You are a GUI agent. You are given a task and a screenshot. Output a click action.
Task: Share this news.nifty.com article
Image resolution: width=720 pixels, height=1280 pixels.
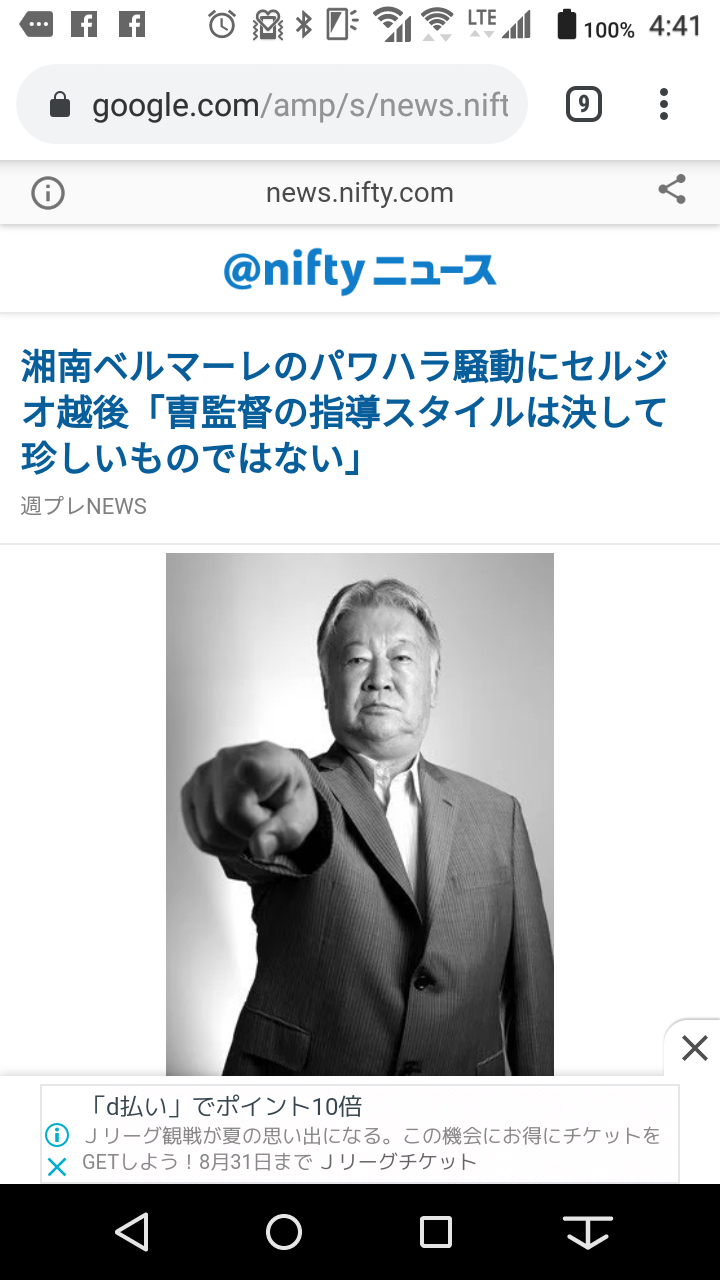click(672, 190)
